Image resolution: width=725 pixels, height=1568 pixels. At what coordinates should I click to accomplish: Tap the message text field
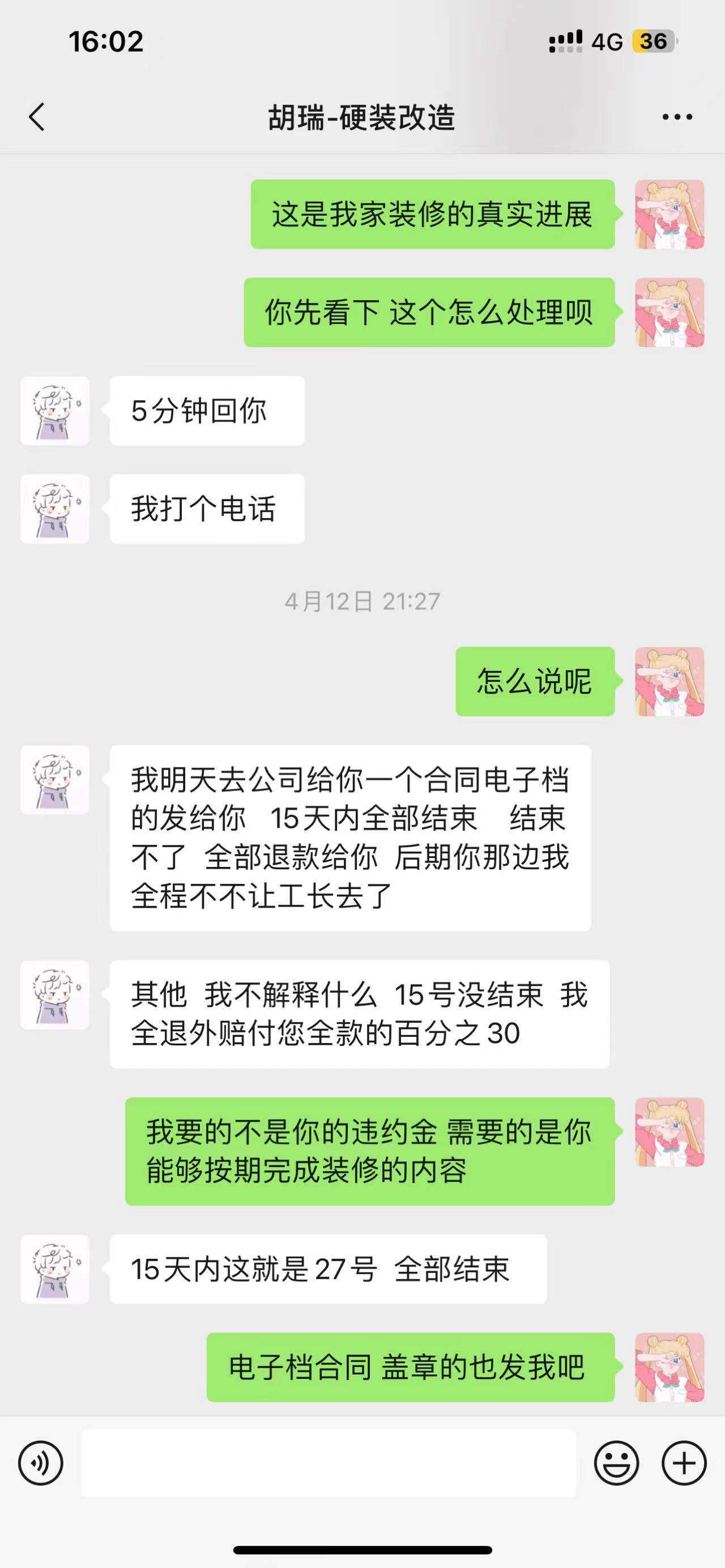coord(329,1463)
